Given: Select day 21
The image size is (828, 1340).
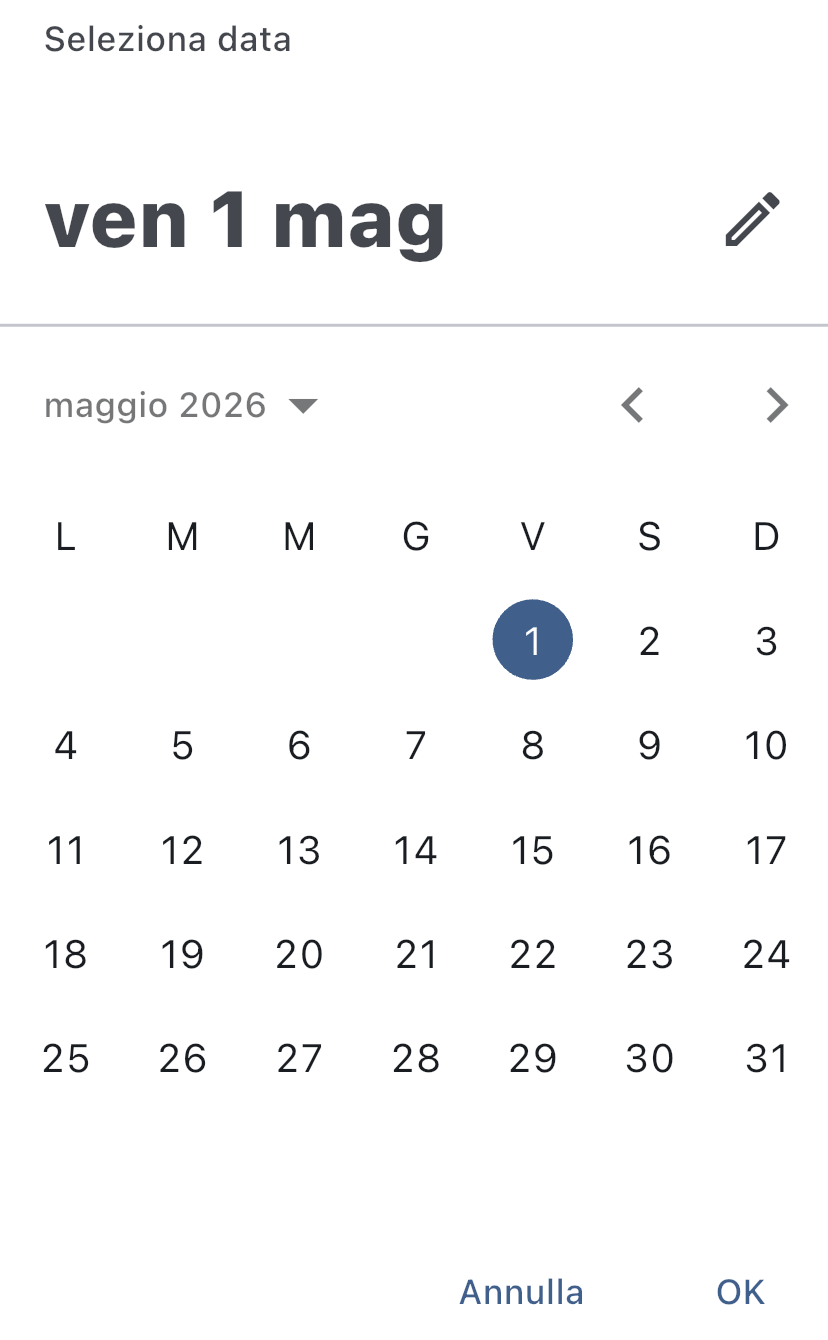Looking at the screenshot, I should [x=416, y=955].
